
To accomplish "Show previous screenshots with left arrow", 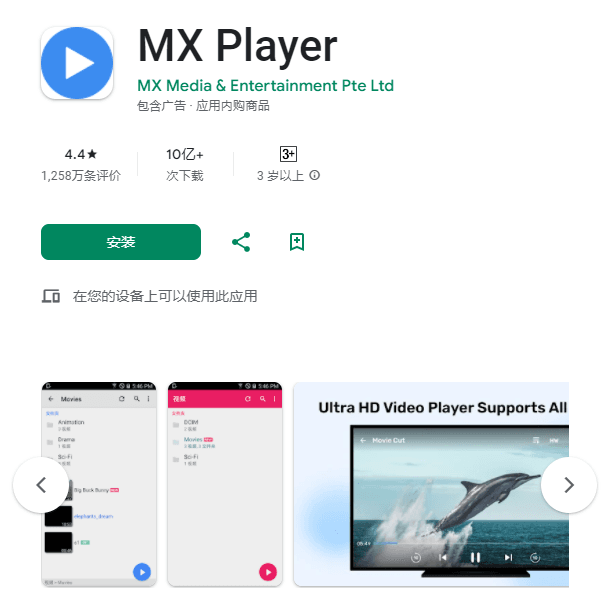I will pos(41,485).
